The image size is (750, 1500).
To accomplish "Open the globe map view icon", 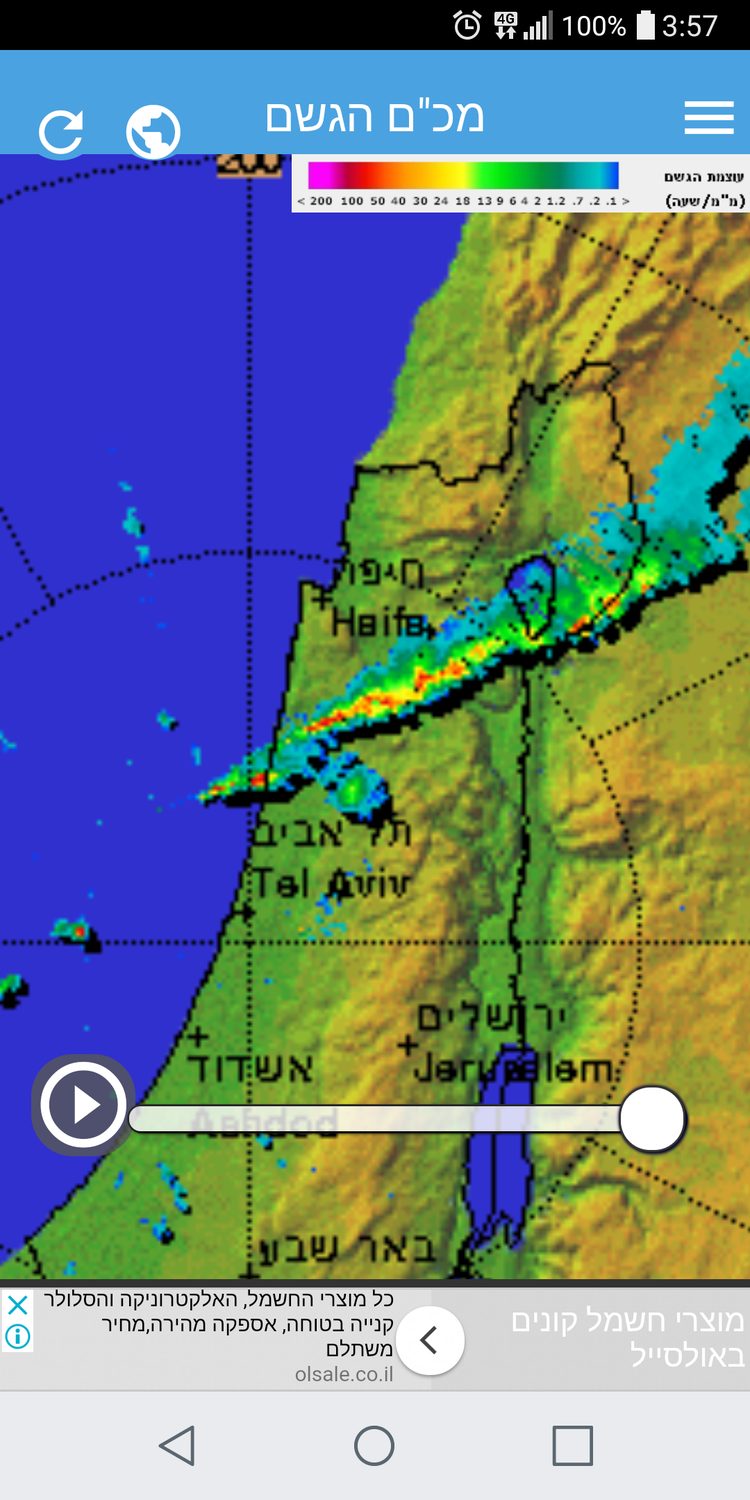I will [153, 132].
